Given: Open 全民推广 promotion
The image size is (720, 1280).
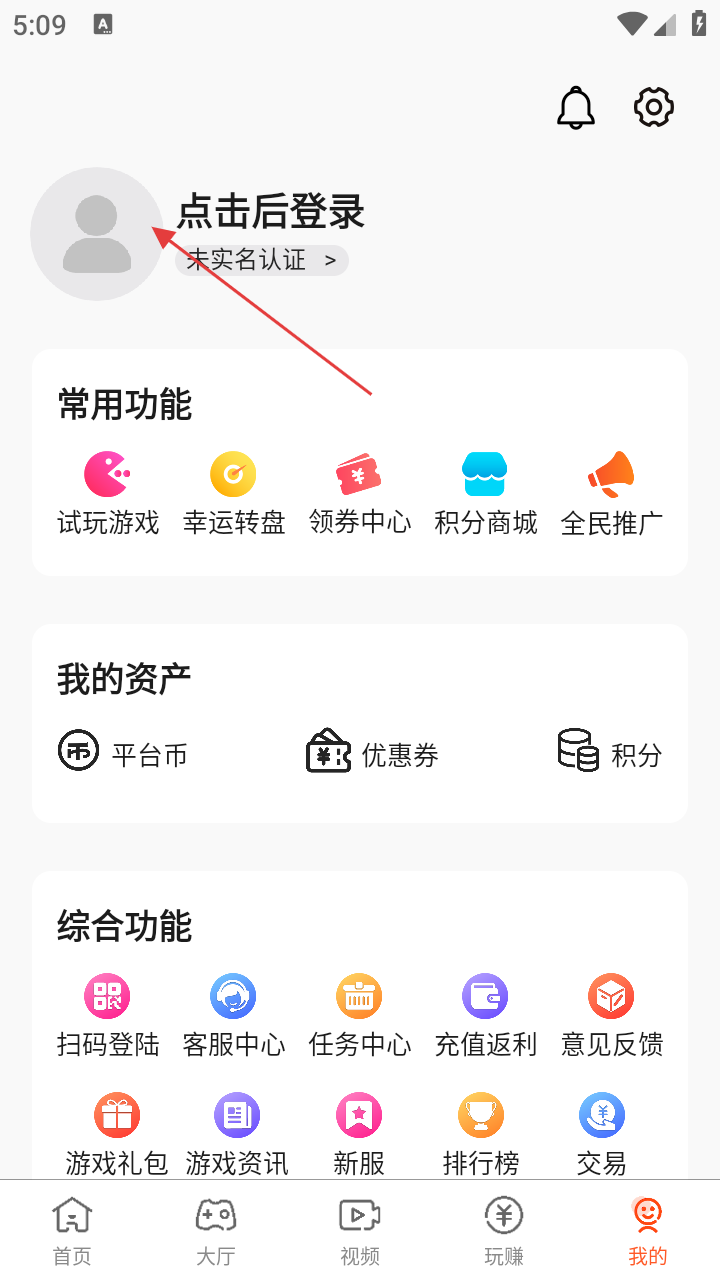Looking at the screenshot, I should tap(611, 494).
